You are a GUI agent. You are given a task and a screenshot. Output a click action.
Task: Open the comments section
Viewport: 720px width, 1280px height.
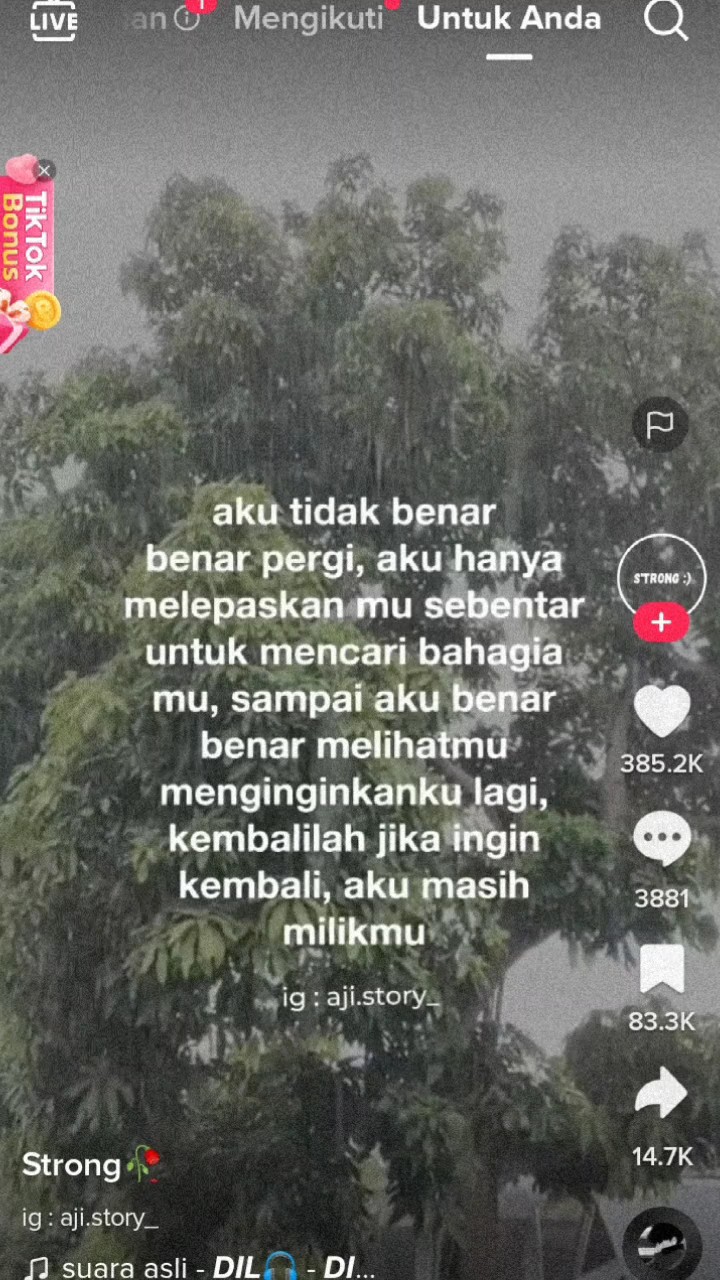(x=662, y=839)
